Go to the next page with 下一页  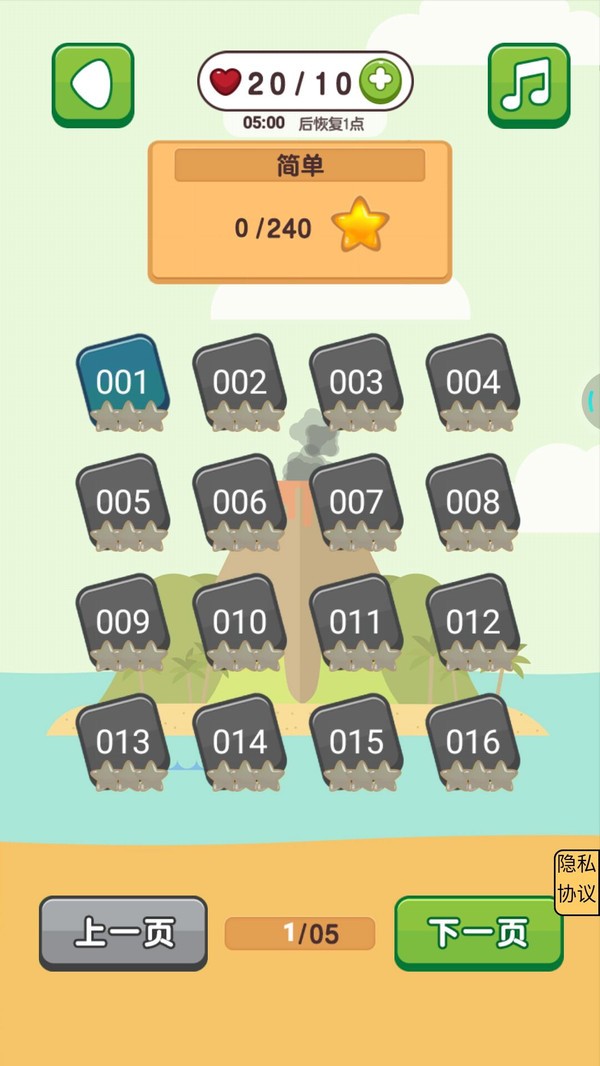pos(478,932)
